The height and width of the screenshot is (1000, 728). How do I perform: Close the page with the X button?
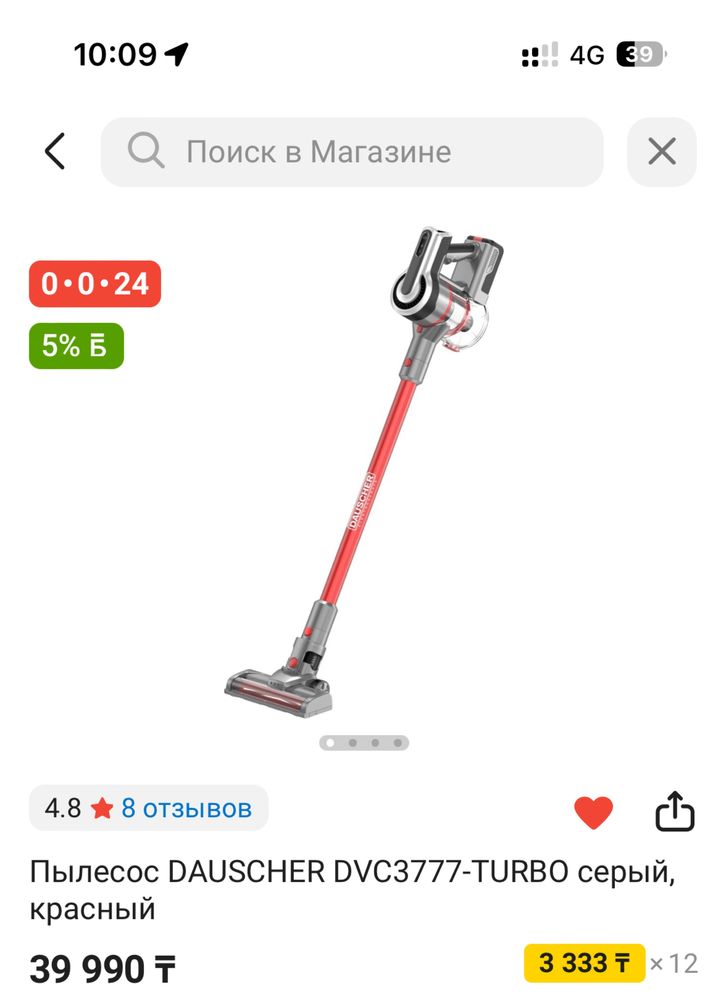pyautogui.click(x=661, y=152)
